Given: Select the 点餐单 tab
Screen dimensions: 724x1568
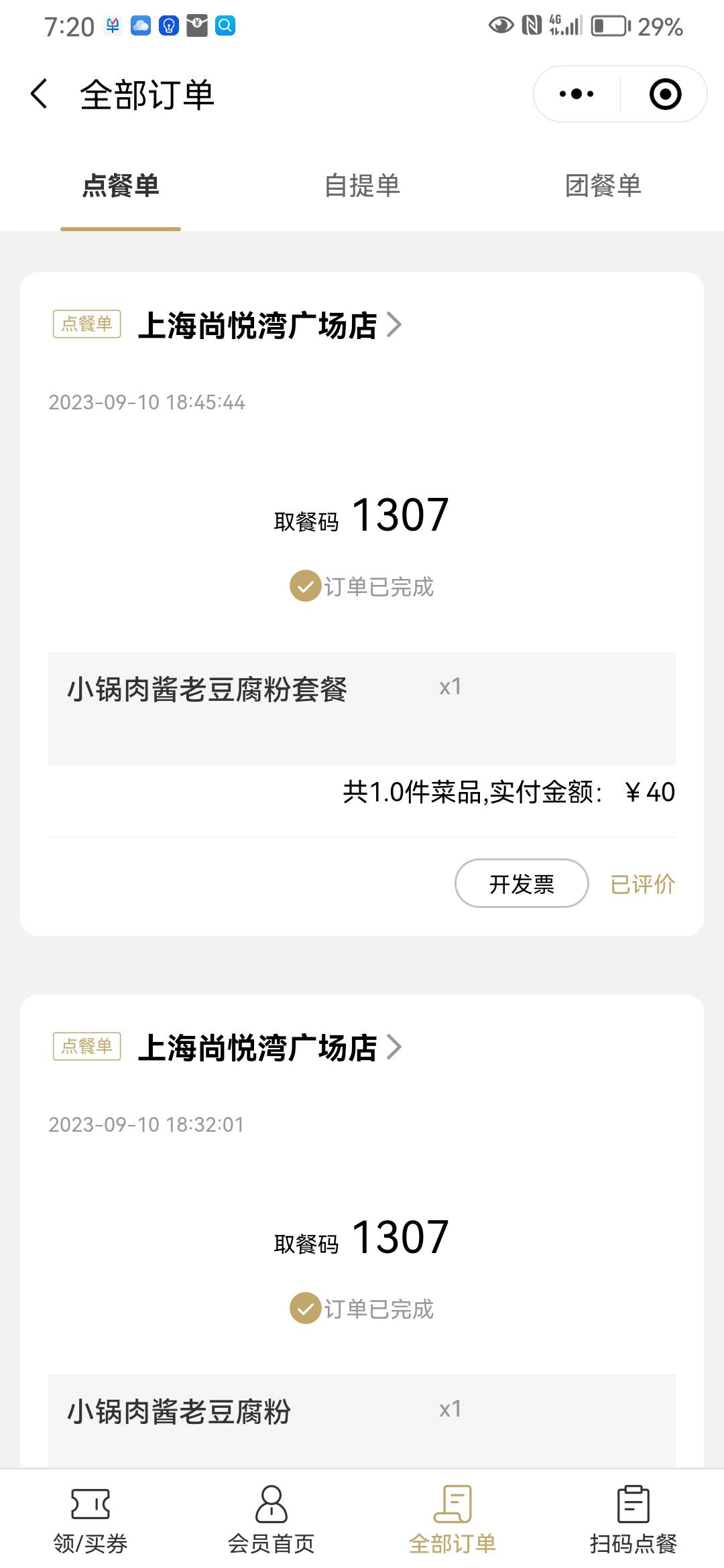Looking at the screenshot, I should (x=121, y=186).
